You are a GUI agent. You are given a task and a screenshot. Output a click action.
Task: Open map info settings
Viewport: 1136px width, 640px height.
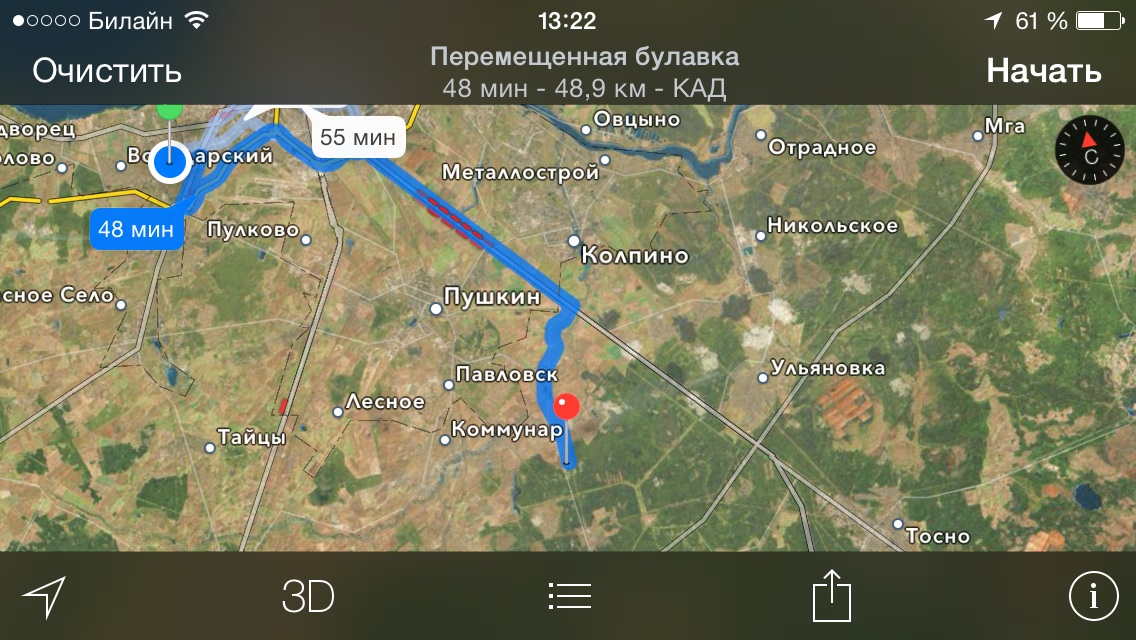pyautogui.click(x=1093, y=597)
